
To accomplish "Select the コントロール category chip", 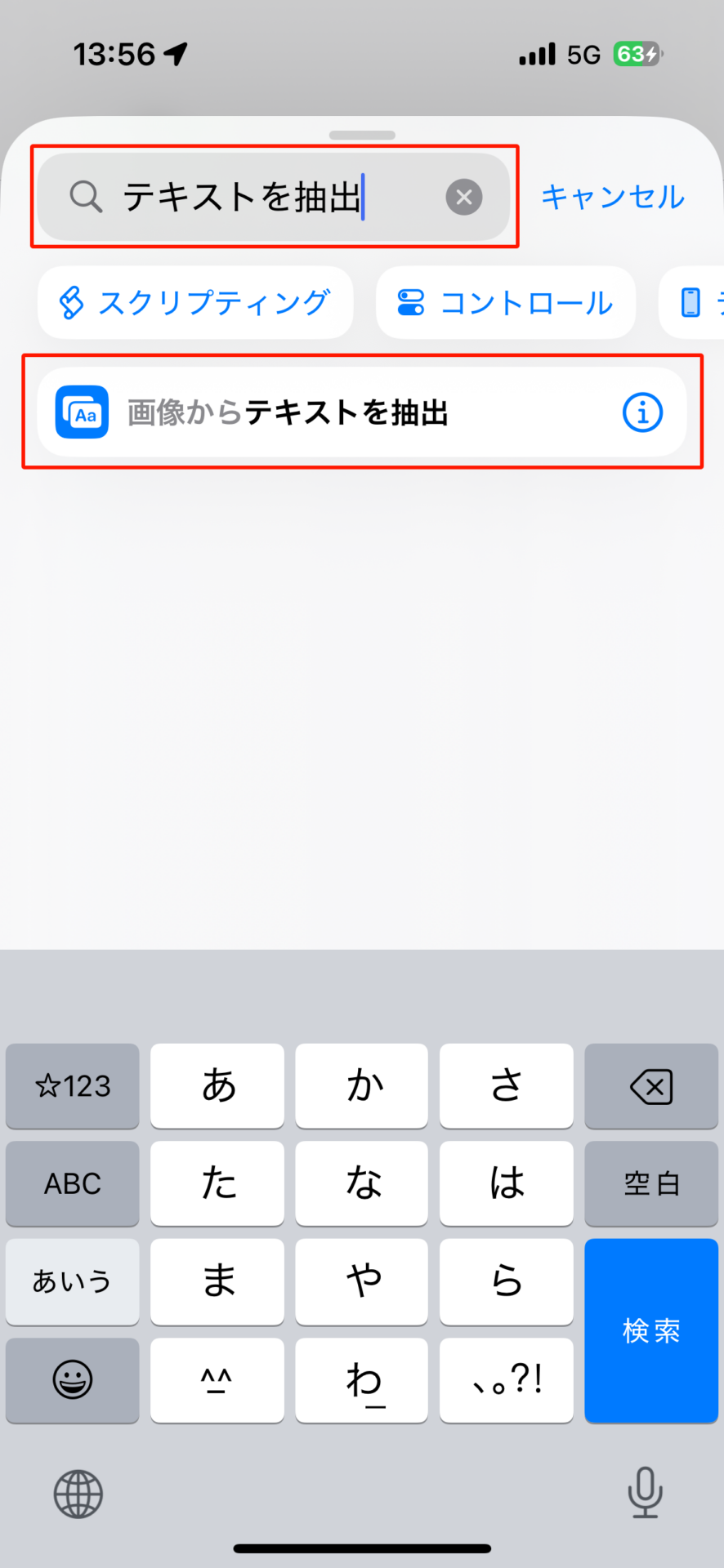I will tap(506, 302).
